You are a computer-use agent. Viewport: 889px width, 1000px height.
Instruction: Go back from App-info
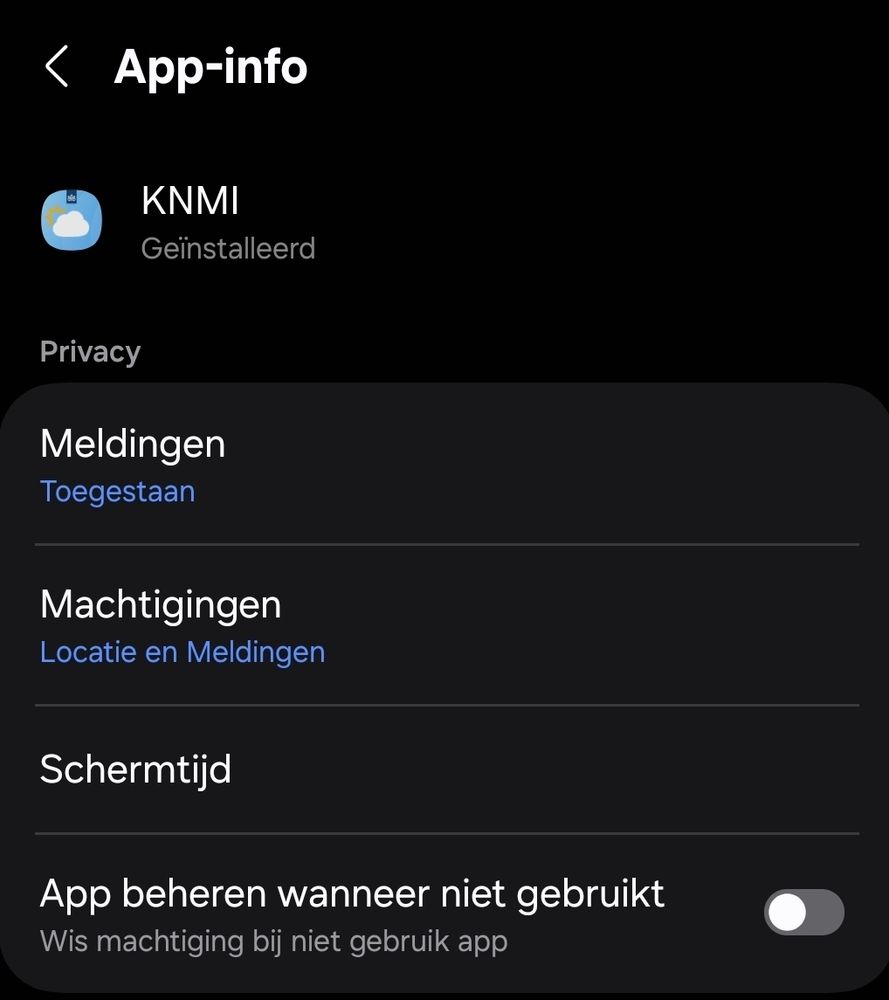click(x=57, y=66)
